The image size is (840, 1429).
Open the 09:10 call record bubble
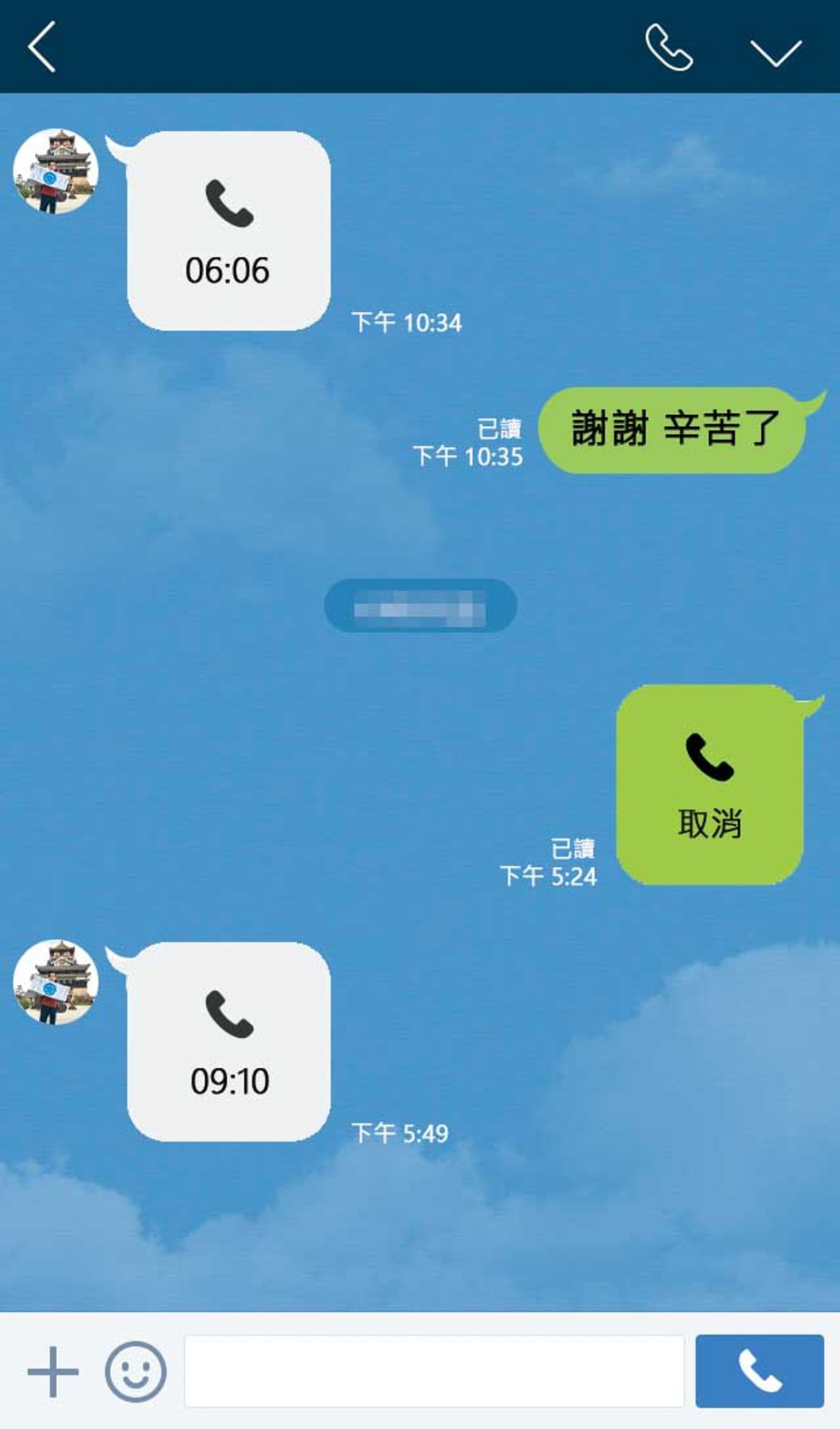coord(228,1042)
